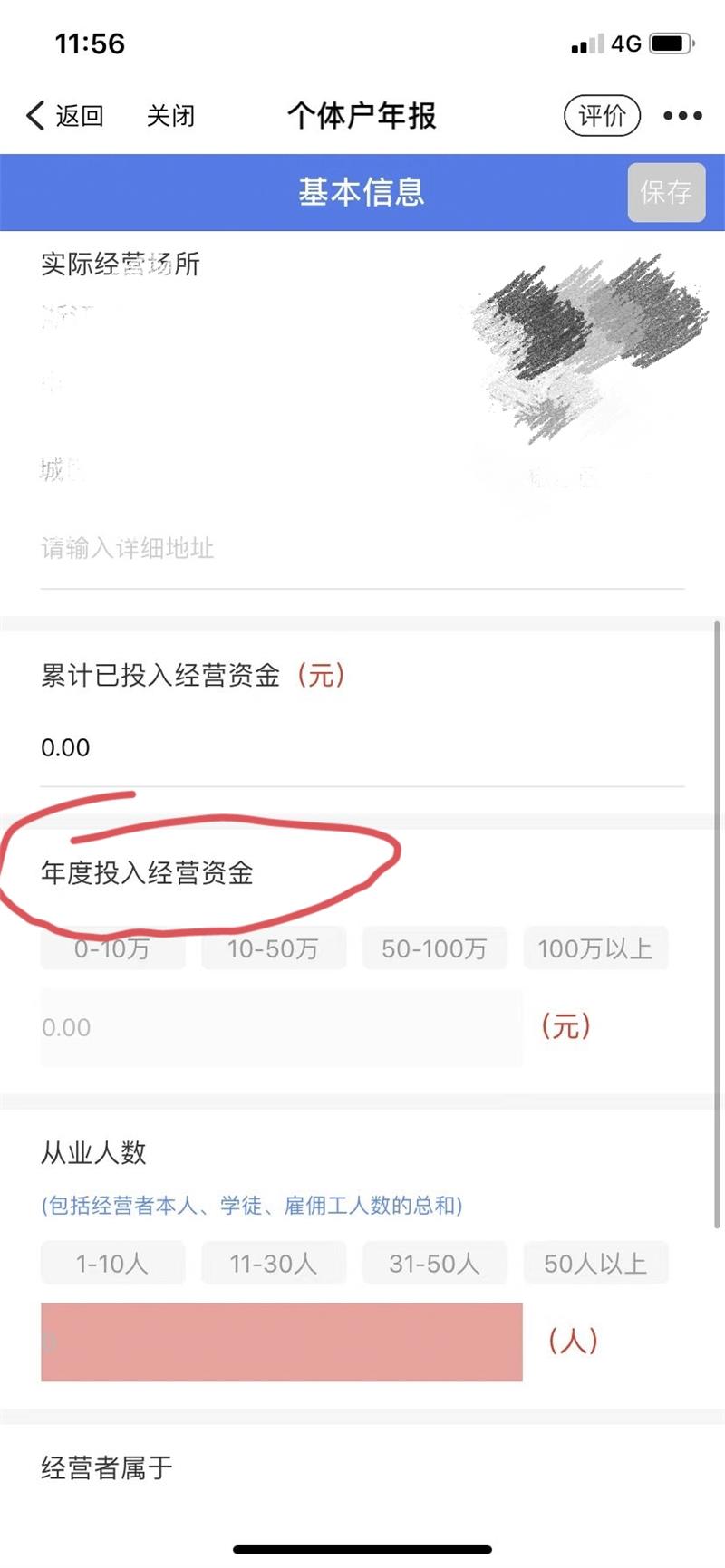Select 1-10人 employee count

point(112,1263)
